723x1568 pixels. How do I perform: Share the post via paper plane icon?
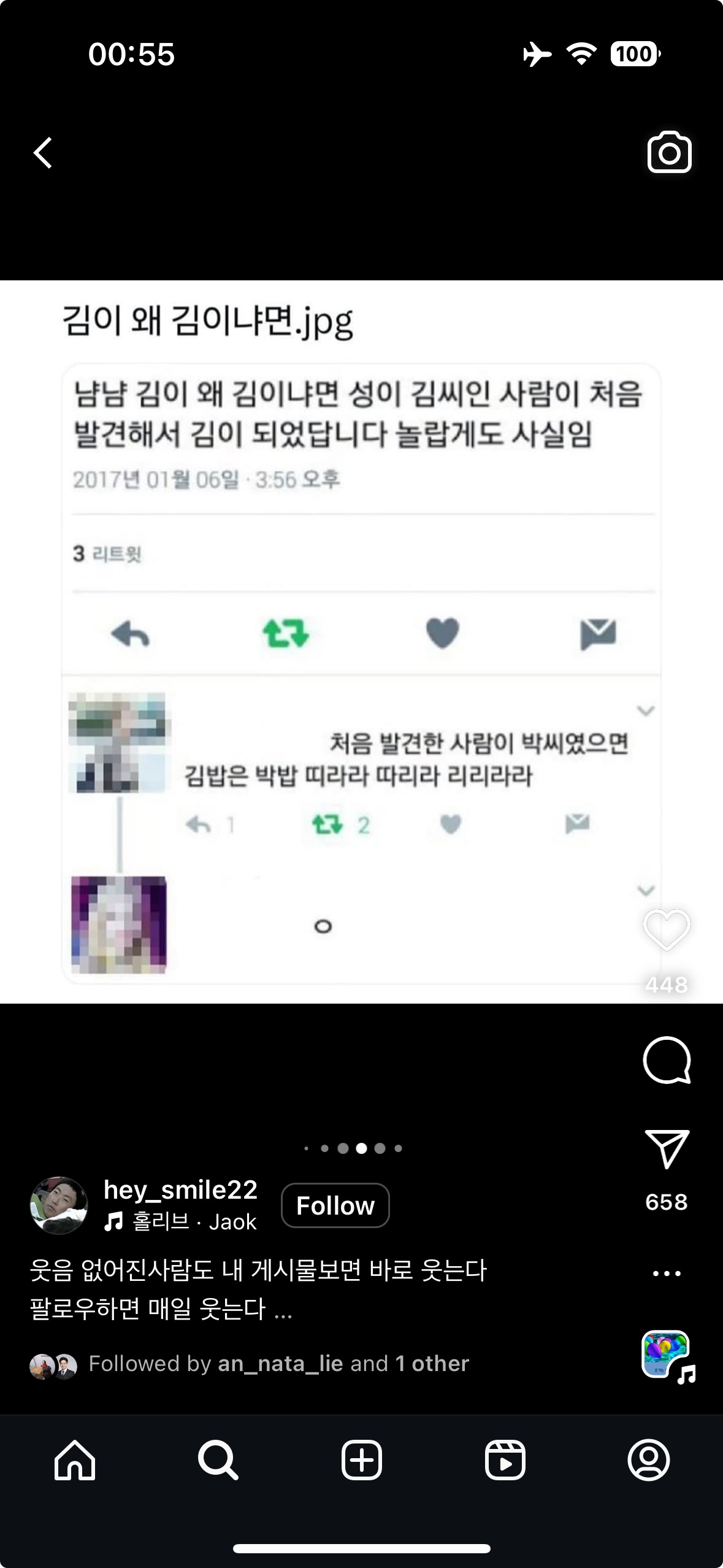tap(667, 1148)
